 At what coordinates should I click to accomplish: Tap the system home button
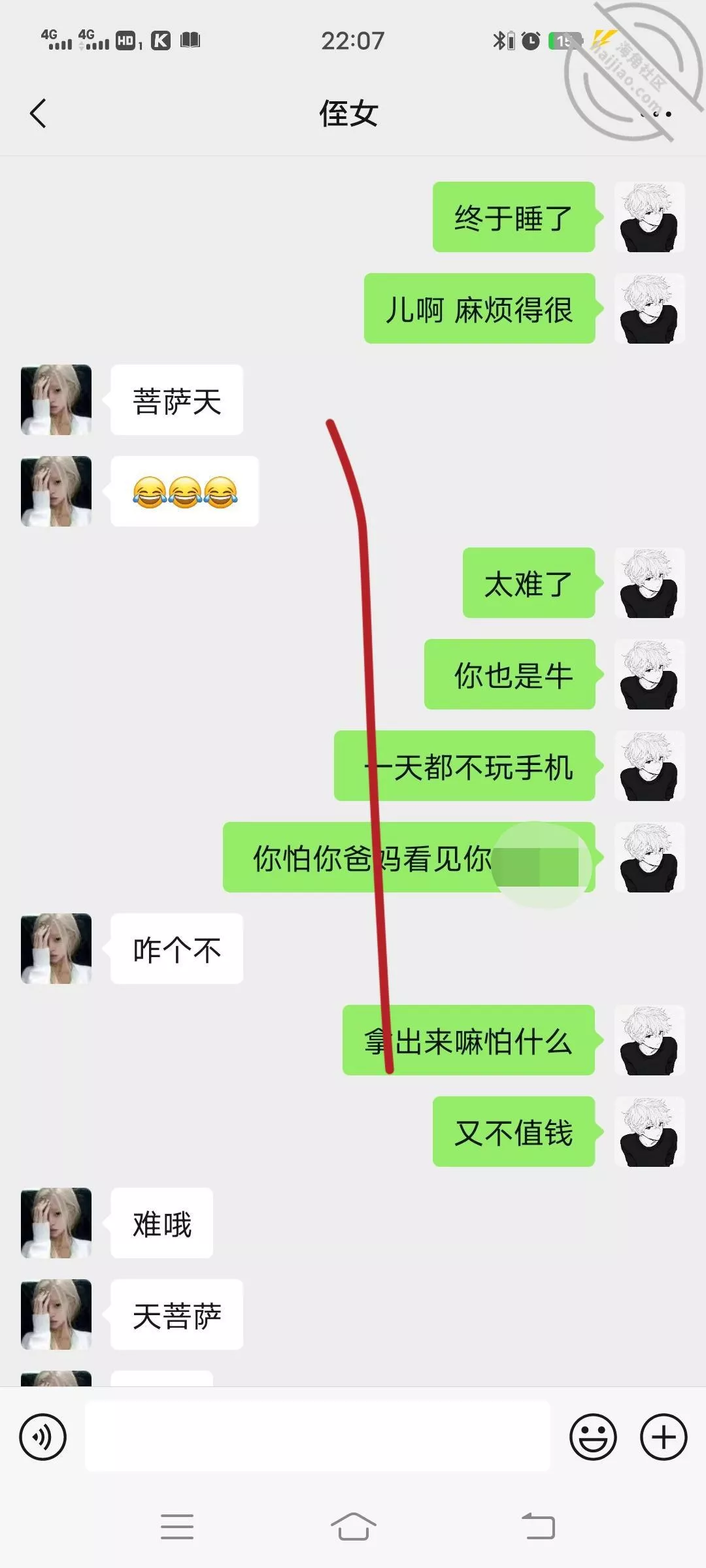pyautogui.click(x=353, y=1527)
